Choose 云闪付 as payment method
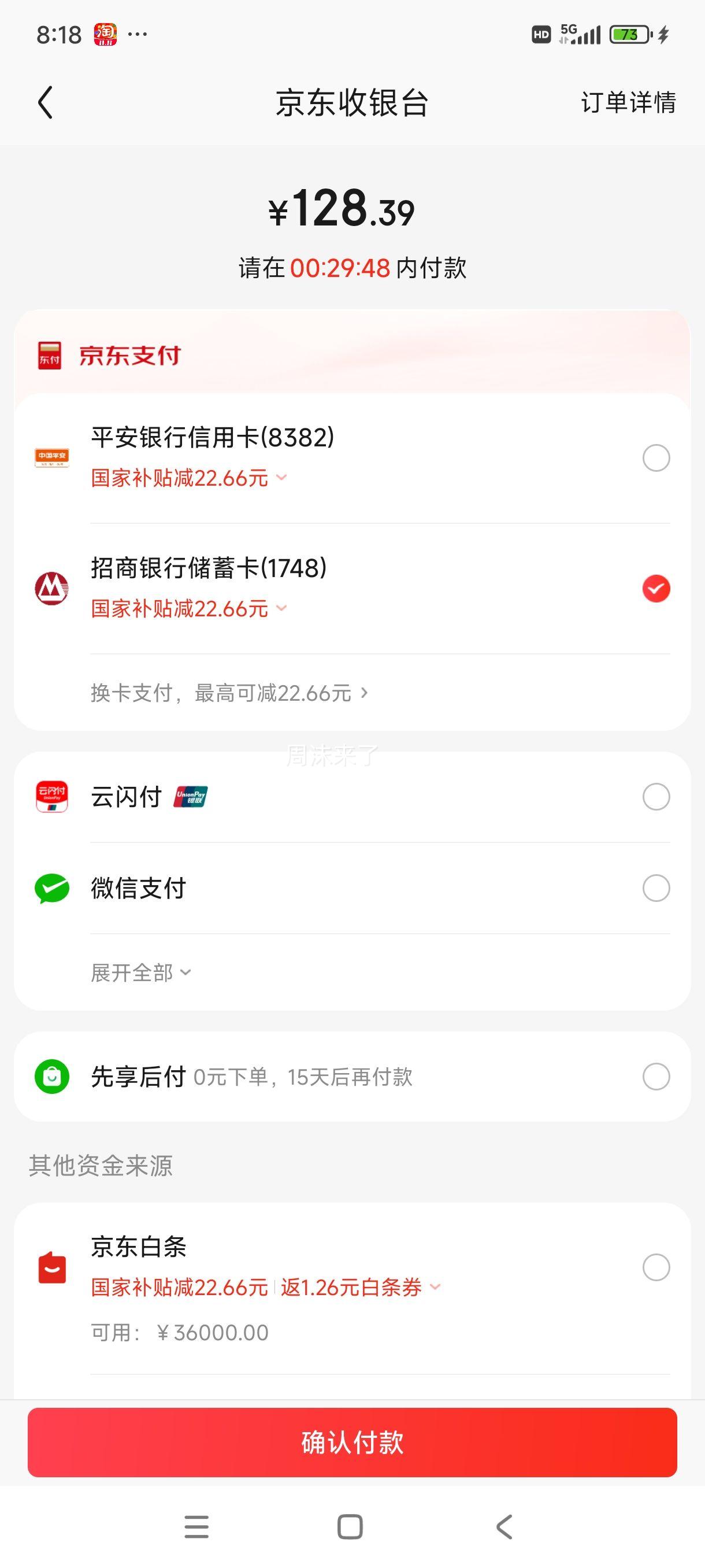705x1568 pixels. 352,797
